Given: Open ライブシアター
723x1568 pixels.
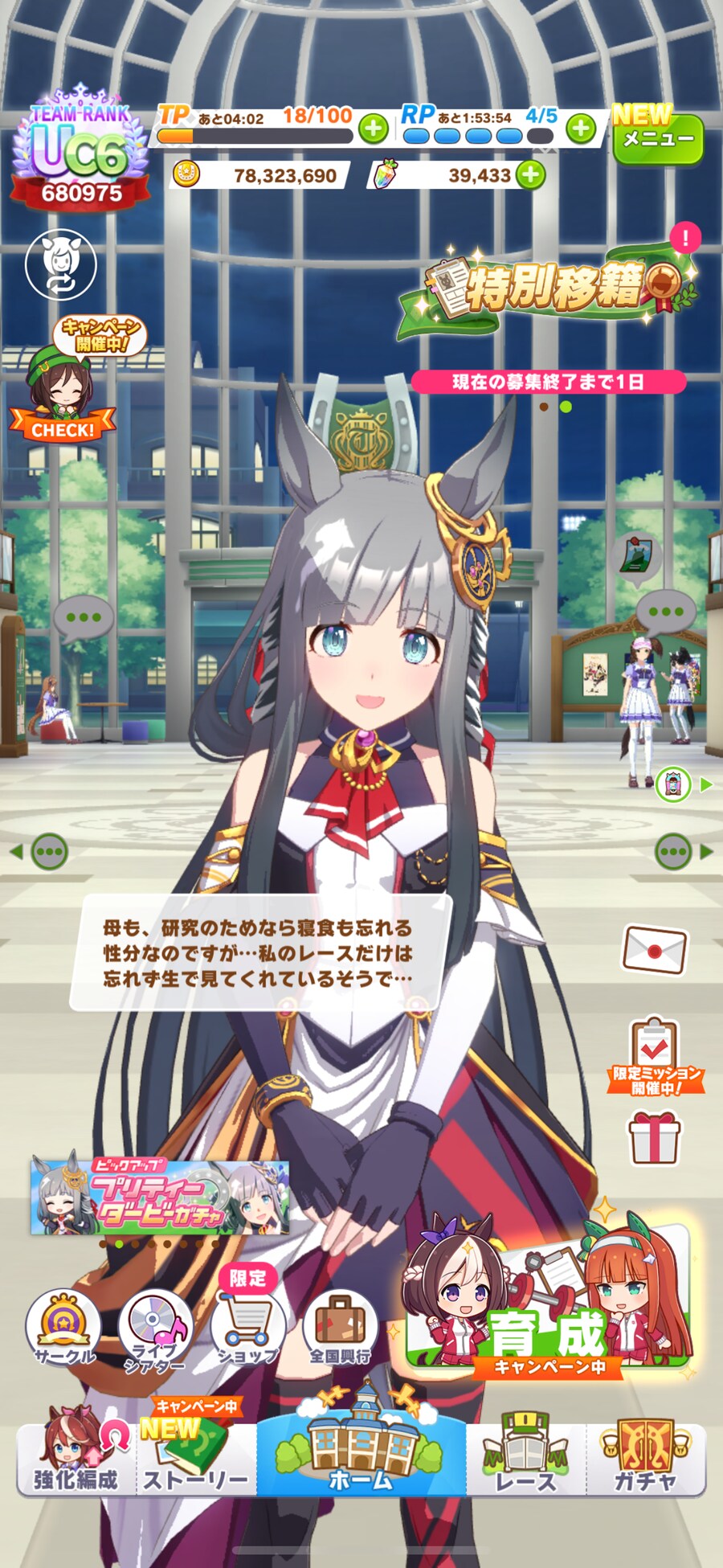Looking at the screenshot, I should [155, 1331].
